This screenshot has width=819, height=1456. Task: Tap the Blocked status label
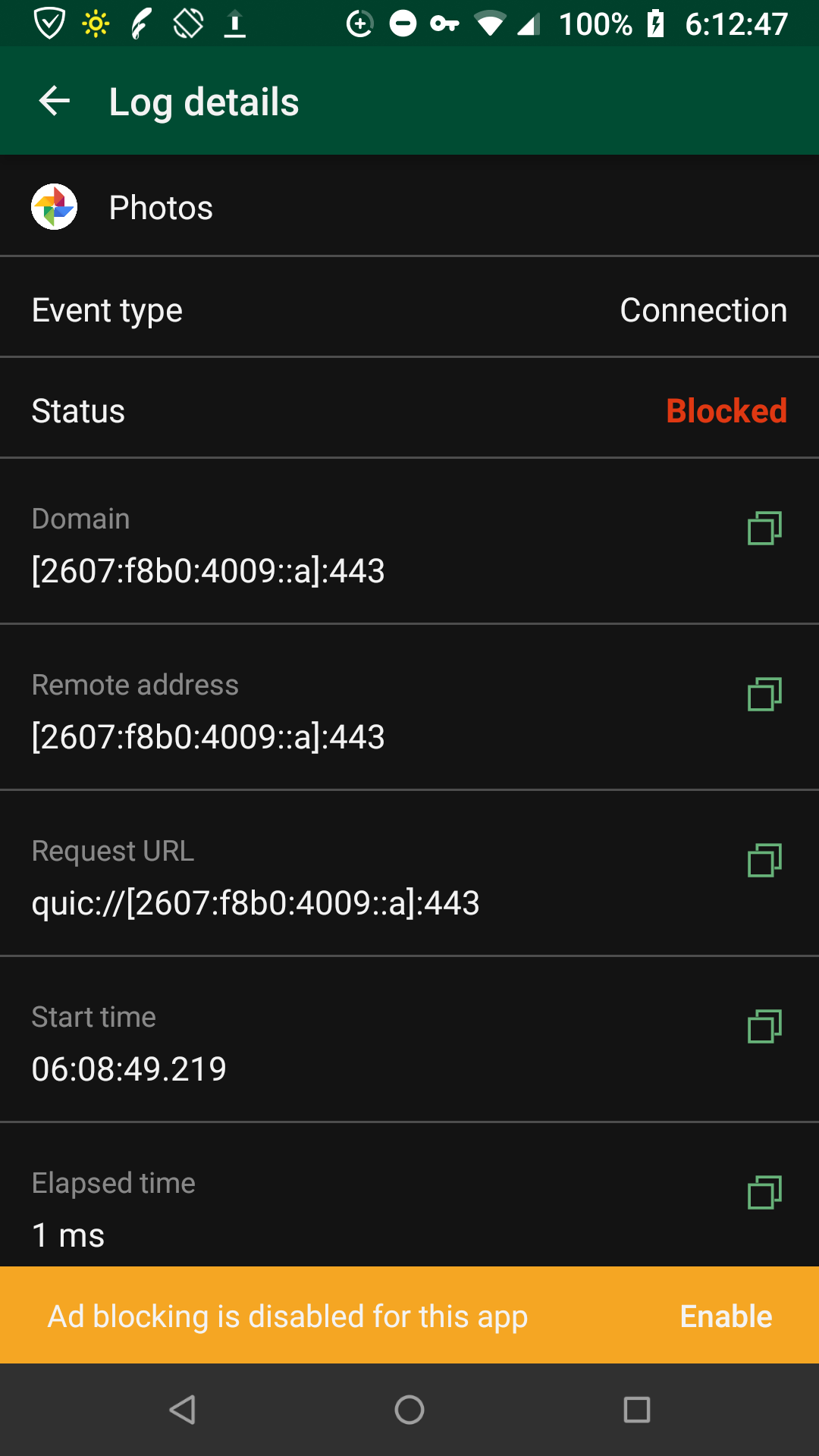pyautogui.click(x=726, y=410)
